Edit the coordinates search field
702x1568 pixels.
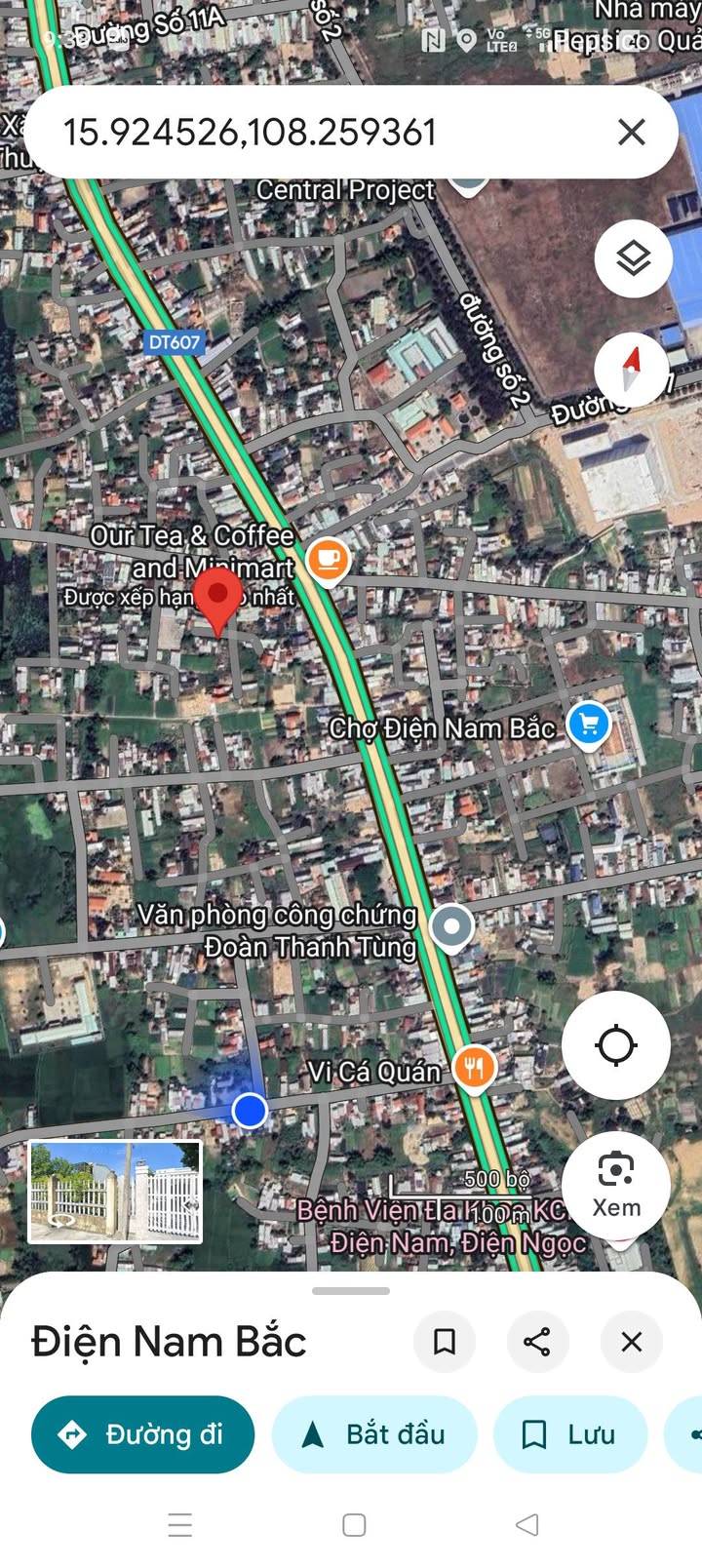coord(292,132)
